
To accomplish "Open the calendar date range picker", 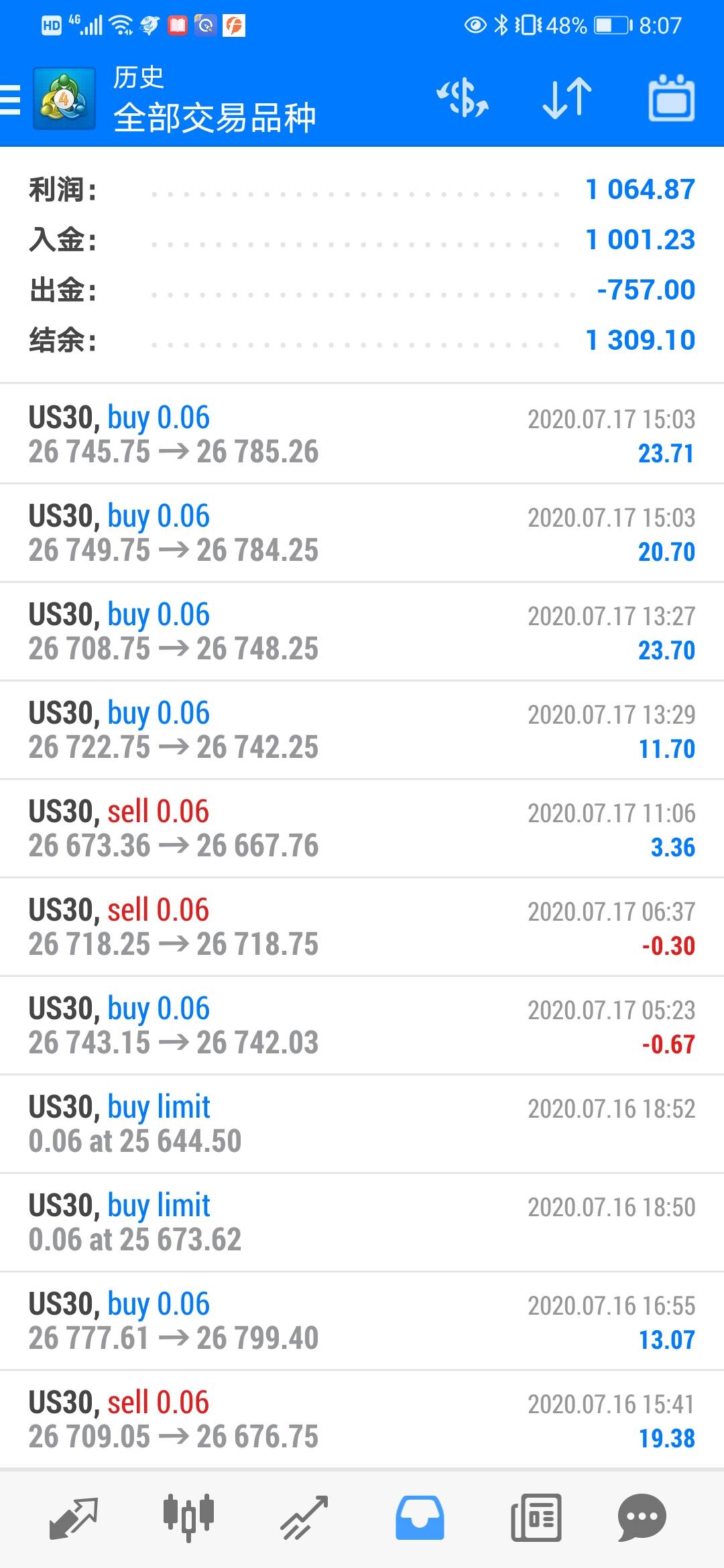I will click(671, 99).
